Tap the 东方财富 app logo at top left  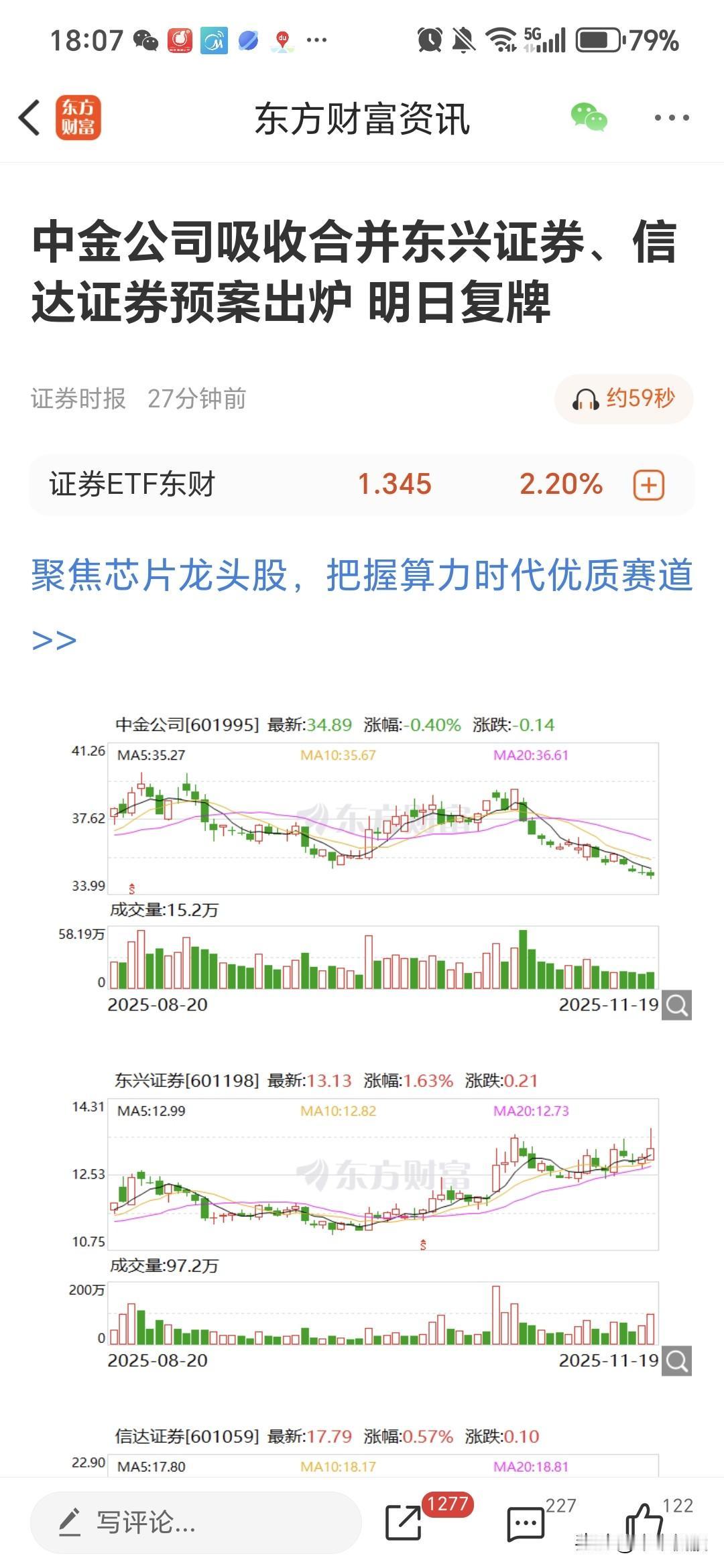(80, 116)
